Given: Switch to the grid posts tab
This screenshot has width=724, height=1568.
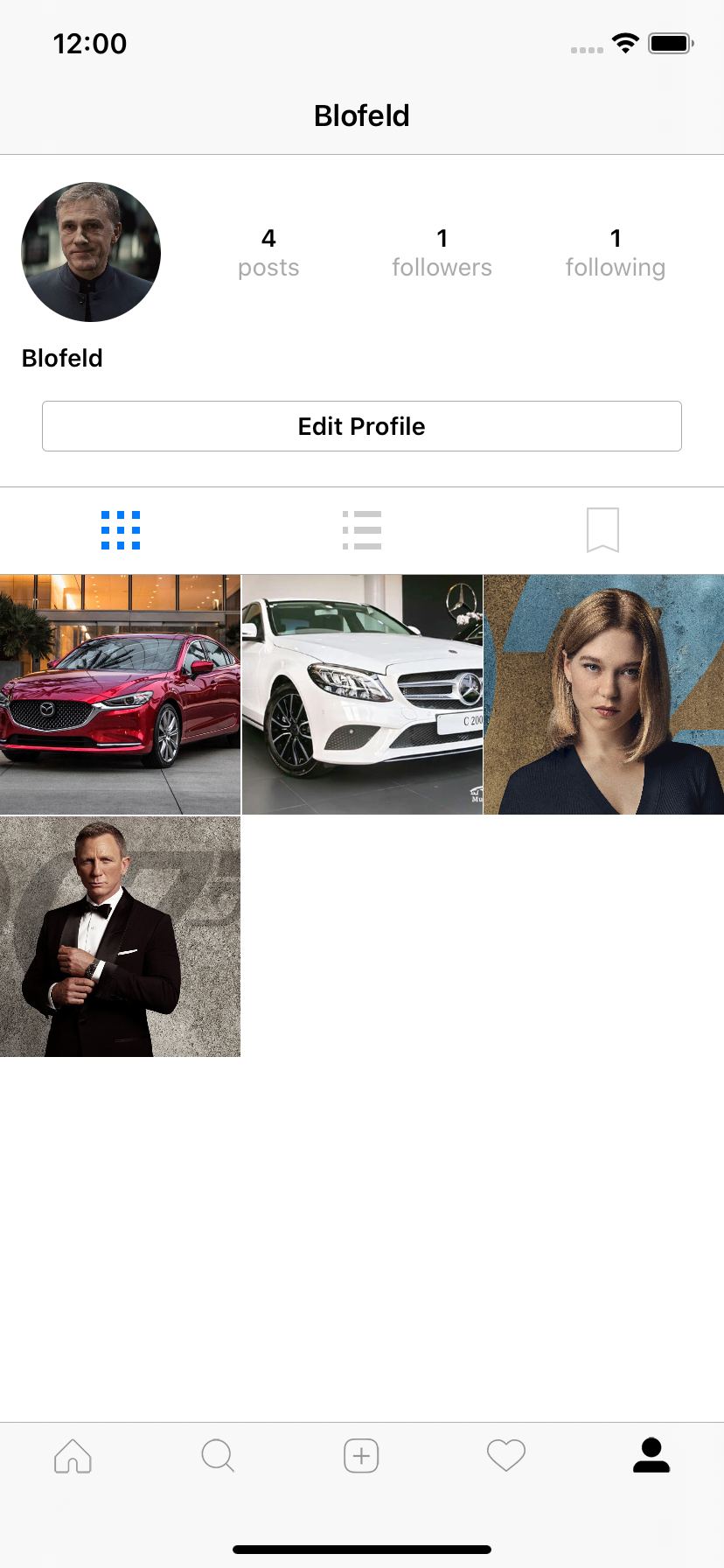Looking at the screenshot, I should [x=120, y=528].
